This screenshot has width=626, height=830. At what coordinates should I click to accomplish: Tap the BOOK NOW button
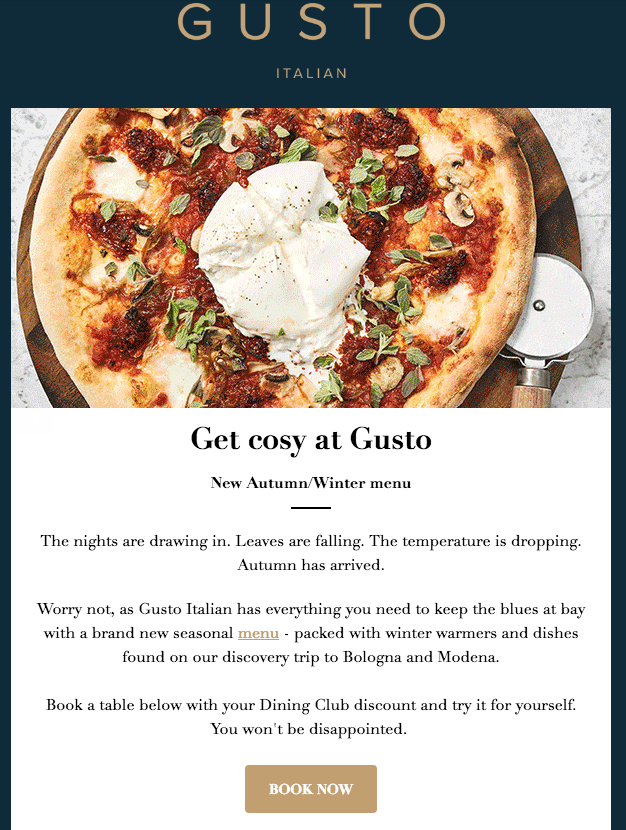(311, 788)
